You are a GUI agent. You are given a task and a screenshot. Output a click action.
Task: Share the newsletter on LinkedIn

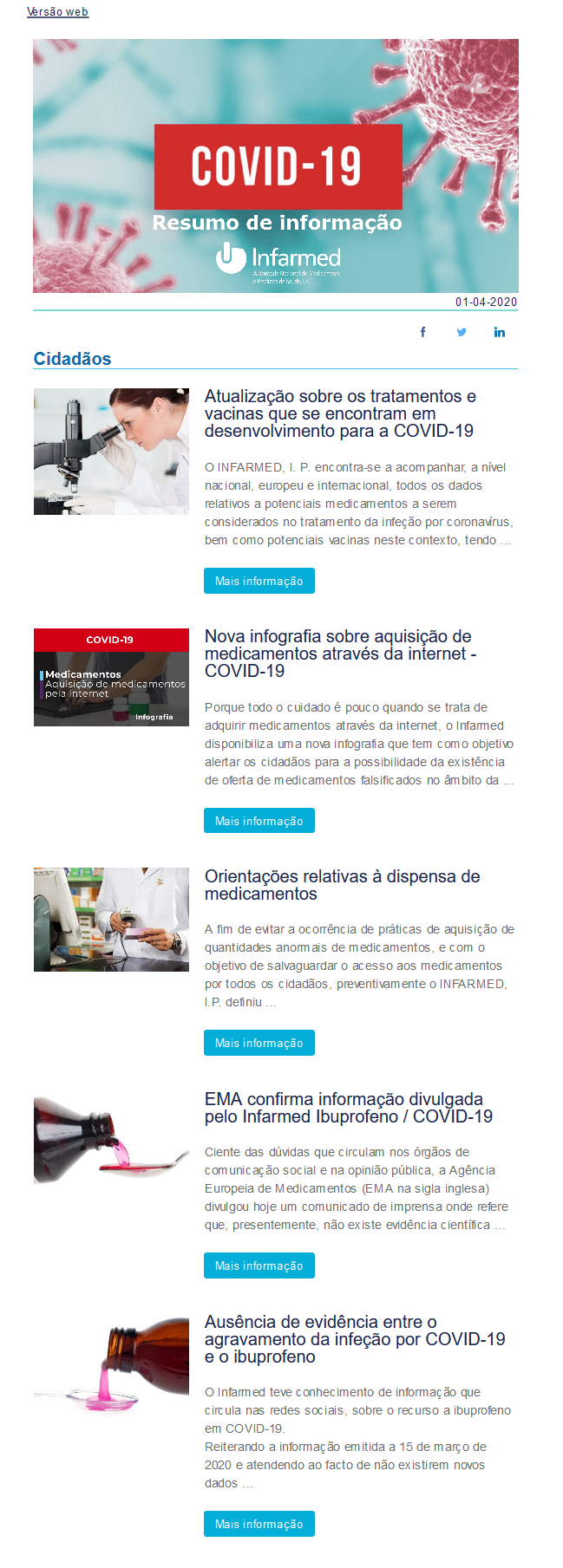500,332
